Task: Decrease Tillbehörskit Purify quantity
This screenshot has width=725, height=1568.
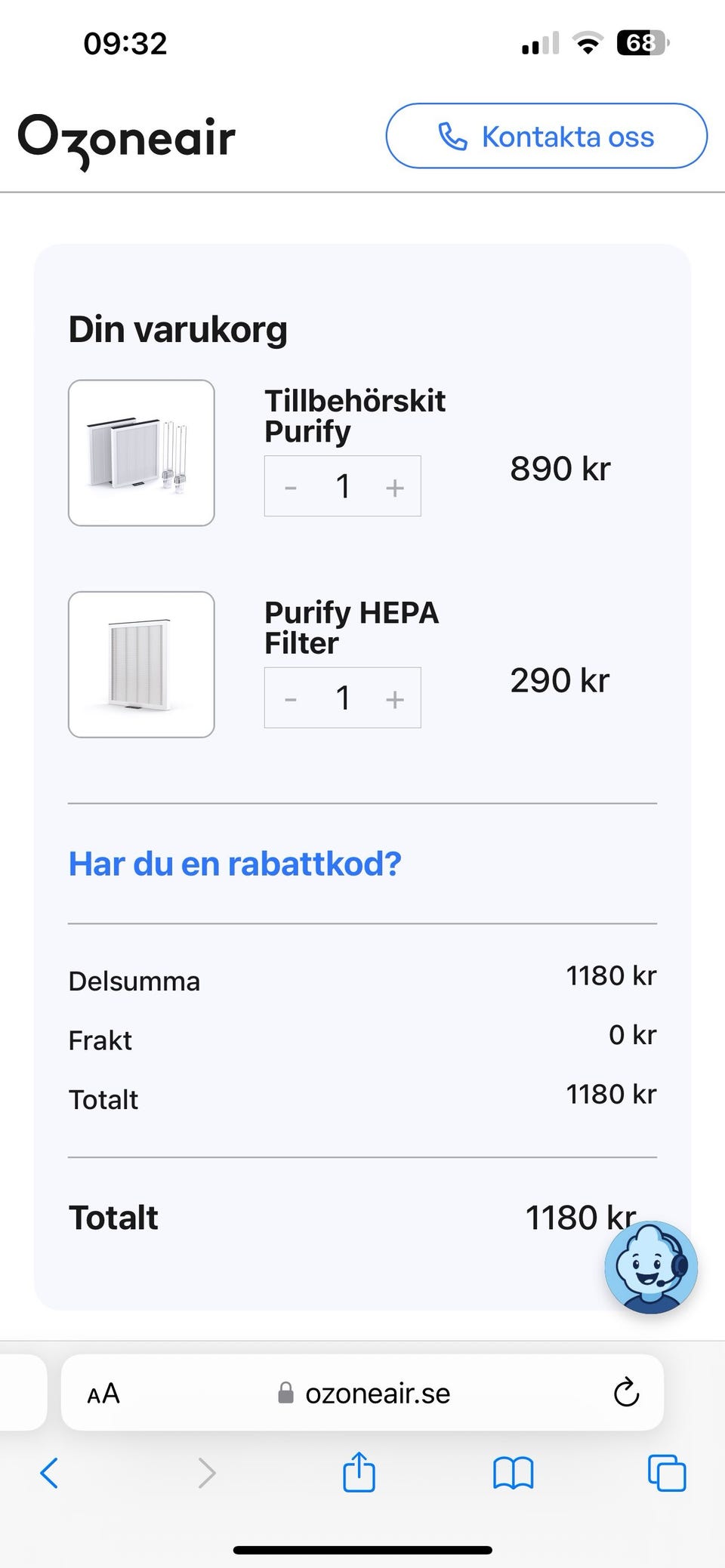Action: point(291,487)
